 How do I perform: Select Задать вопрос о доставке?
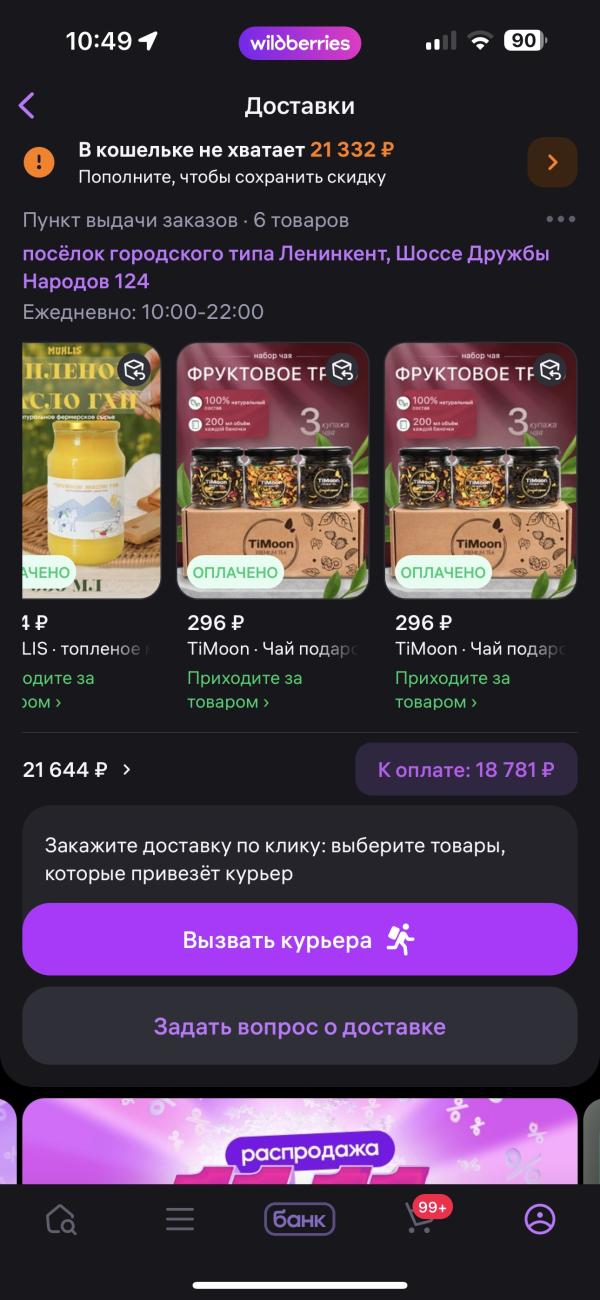coord(300,1026)
